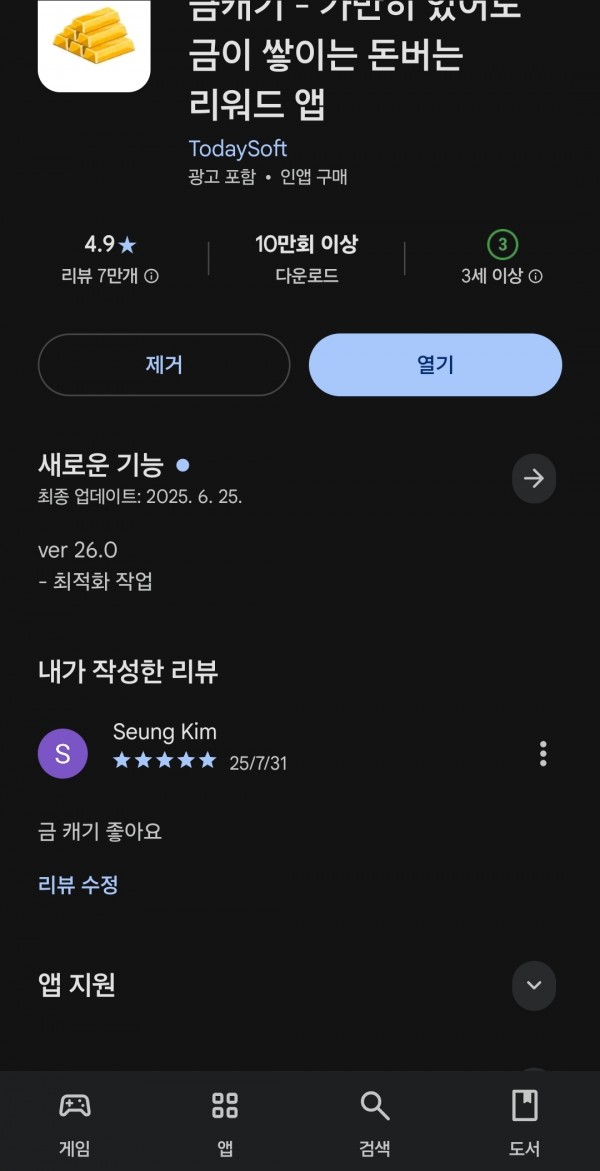The height and width of the screenshot is (1171, 600).
Task: Open the overflow menu on Seung Kim's review
Action: pyautogui.click(x=543, y=754)
